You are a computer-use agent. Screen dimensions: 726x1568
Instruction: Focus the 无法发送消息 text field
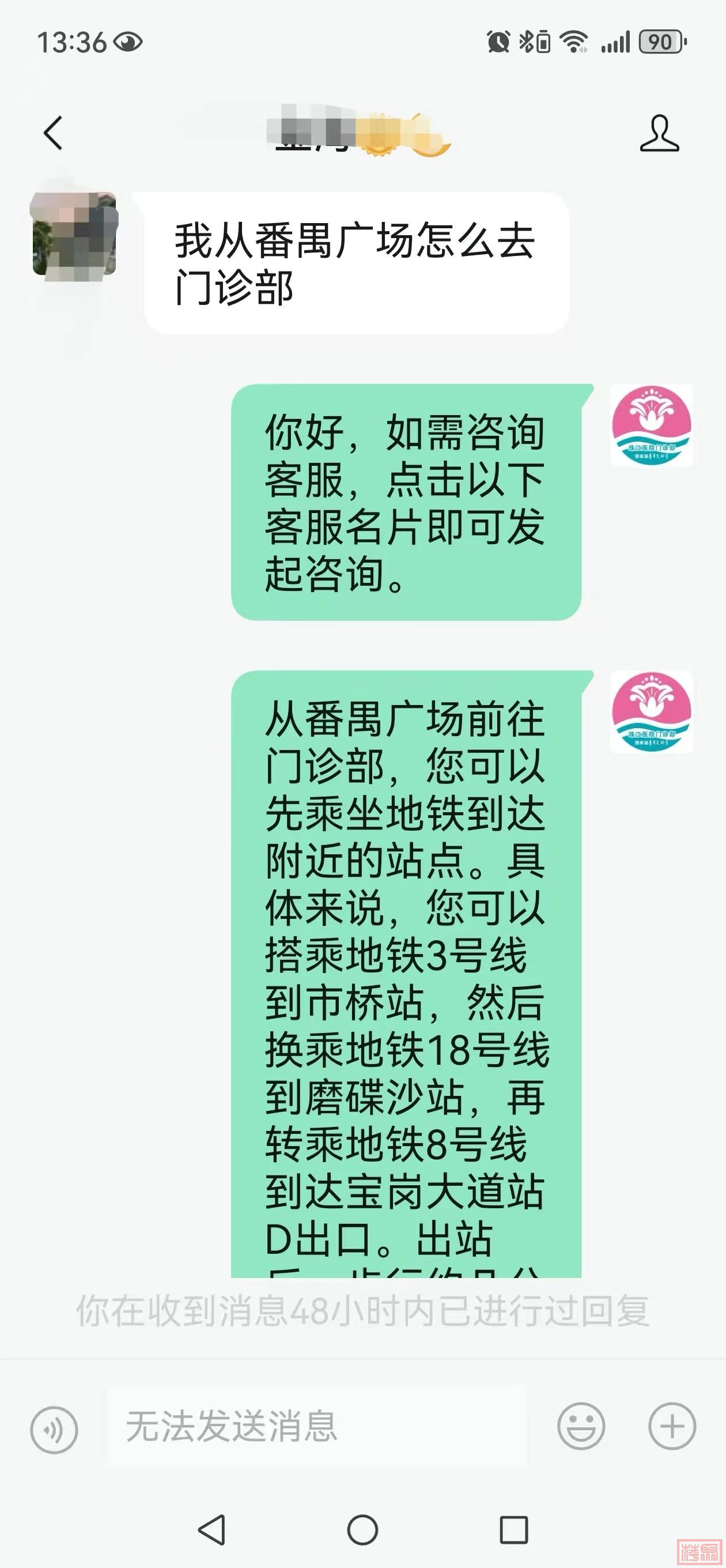[316, 1426]
